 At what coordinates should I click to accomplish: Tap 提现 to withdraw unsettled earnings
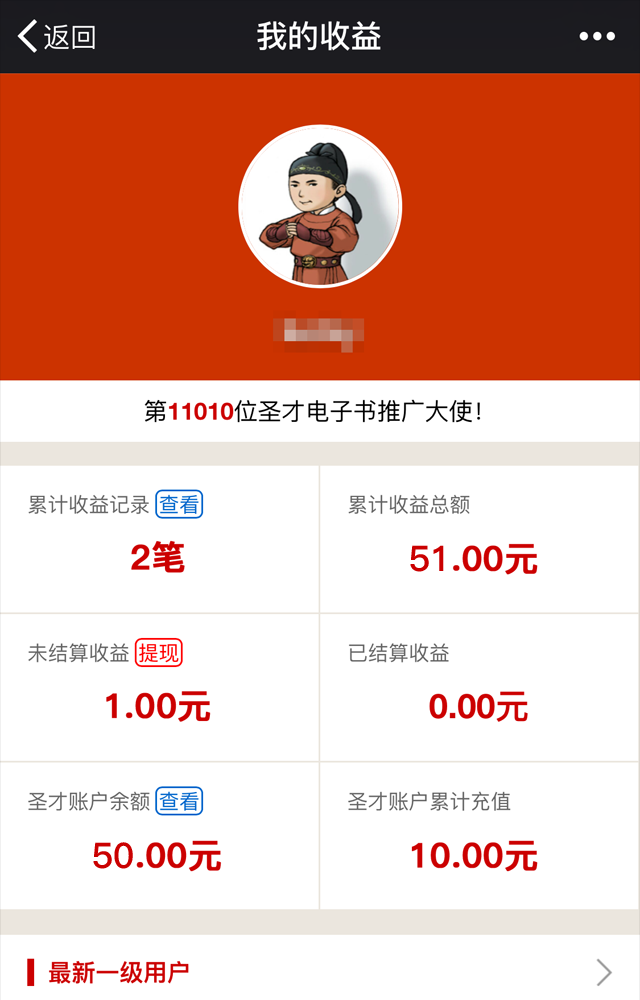pyautogui.click(x=160, y=653)
